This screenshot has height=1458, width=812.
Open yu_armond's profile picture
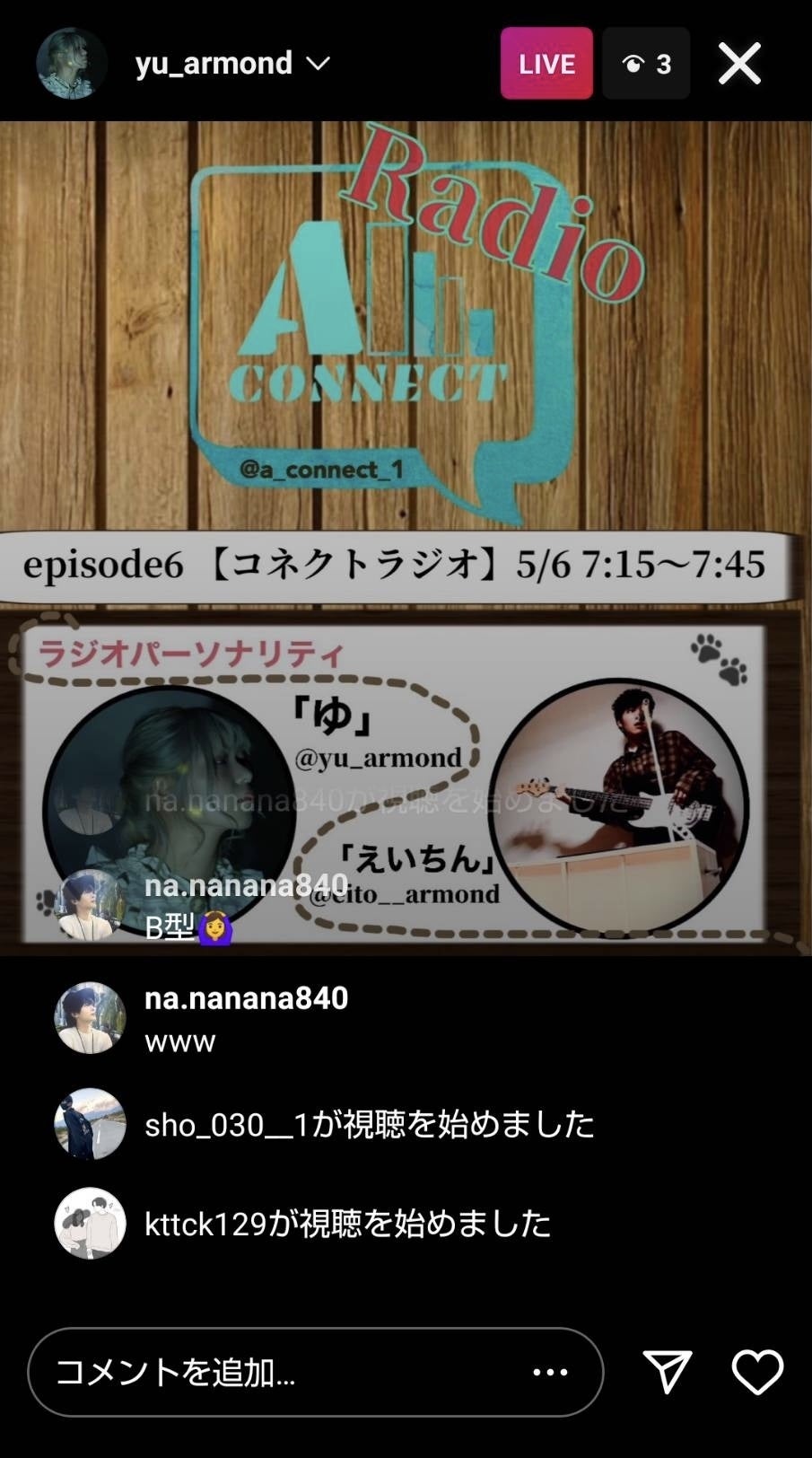click(71, 64)
